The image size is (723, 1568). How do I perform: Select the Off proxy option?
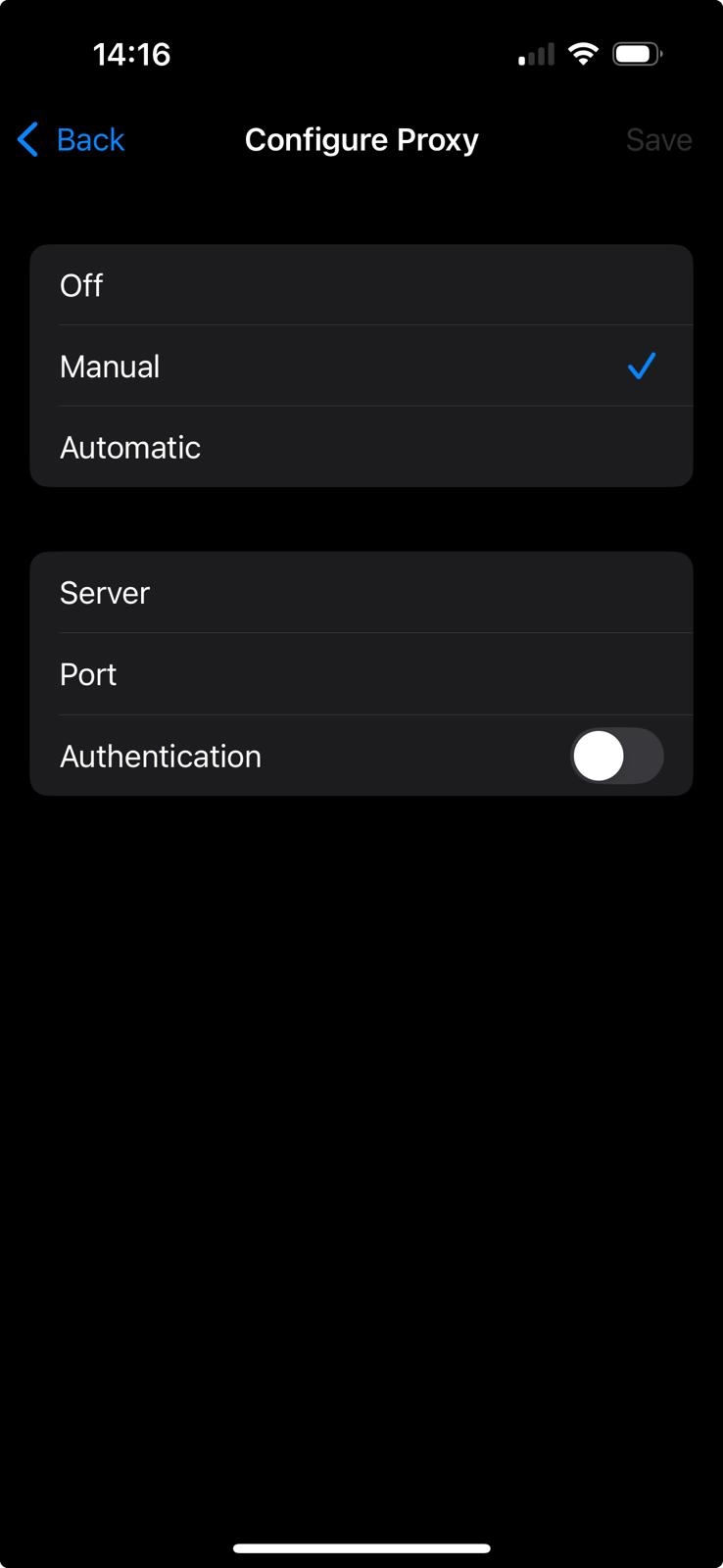coord(361,285)
